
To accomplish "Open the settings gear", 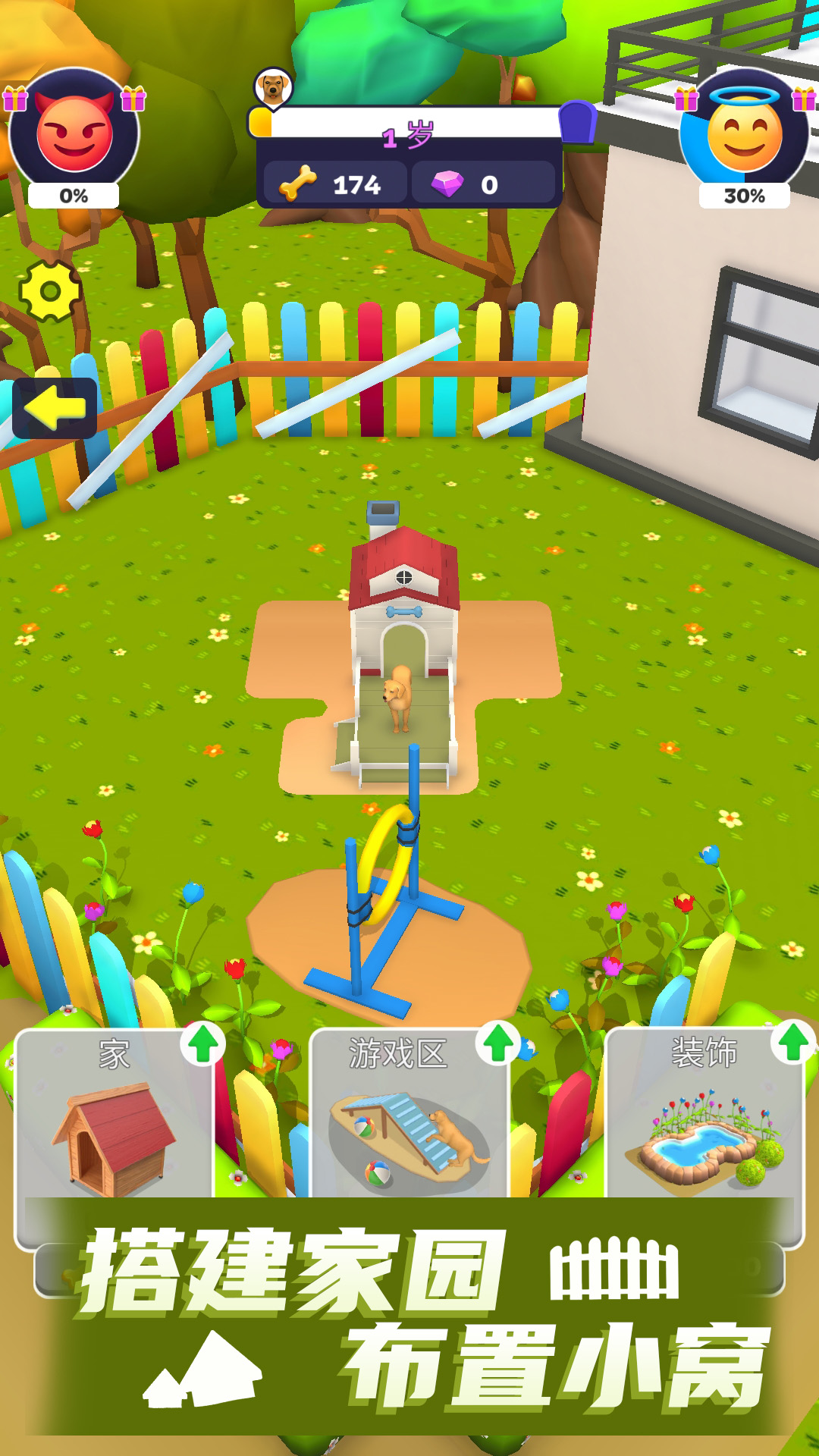I will pos(50,291).
